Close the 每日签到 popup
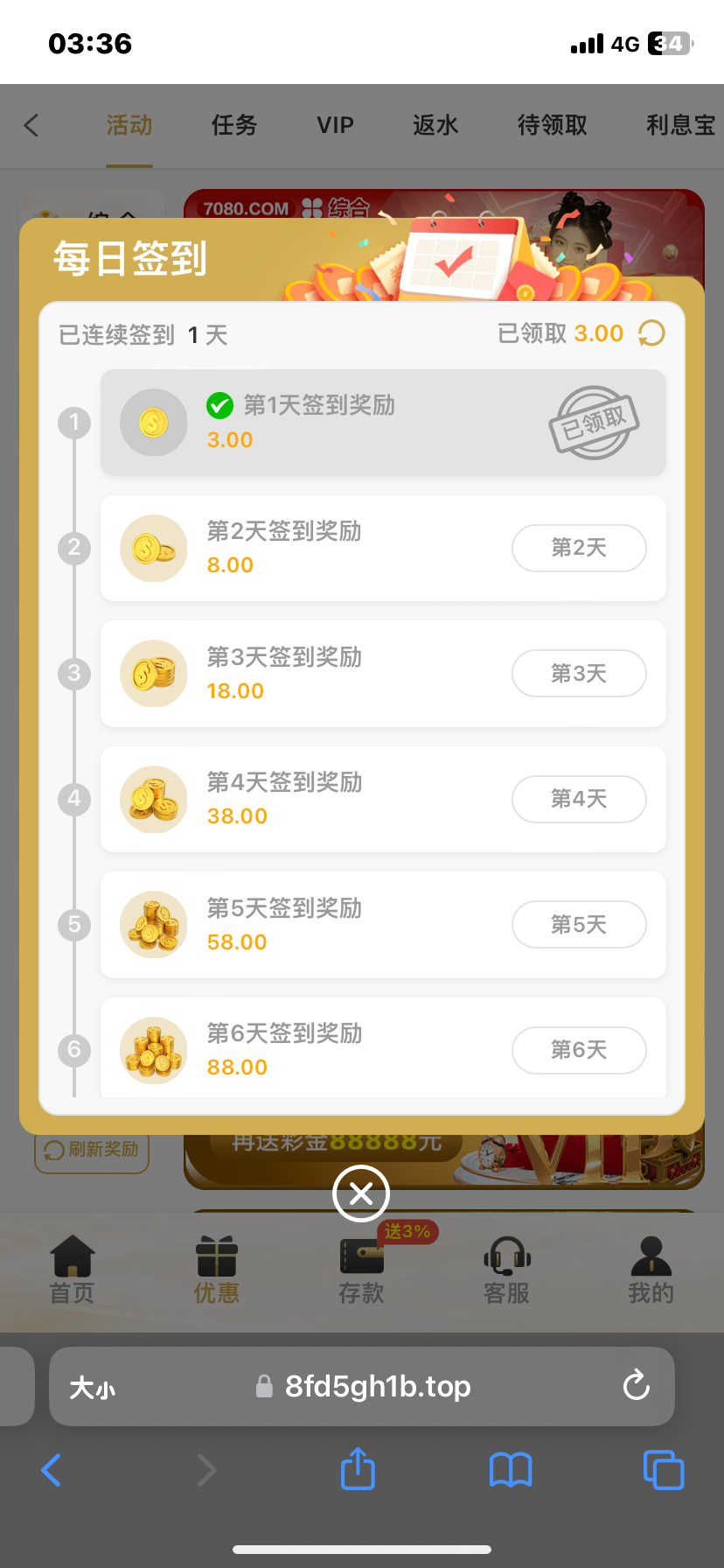Viewport: 724px width, 1568px height. tap(361, 1193)
